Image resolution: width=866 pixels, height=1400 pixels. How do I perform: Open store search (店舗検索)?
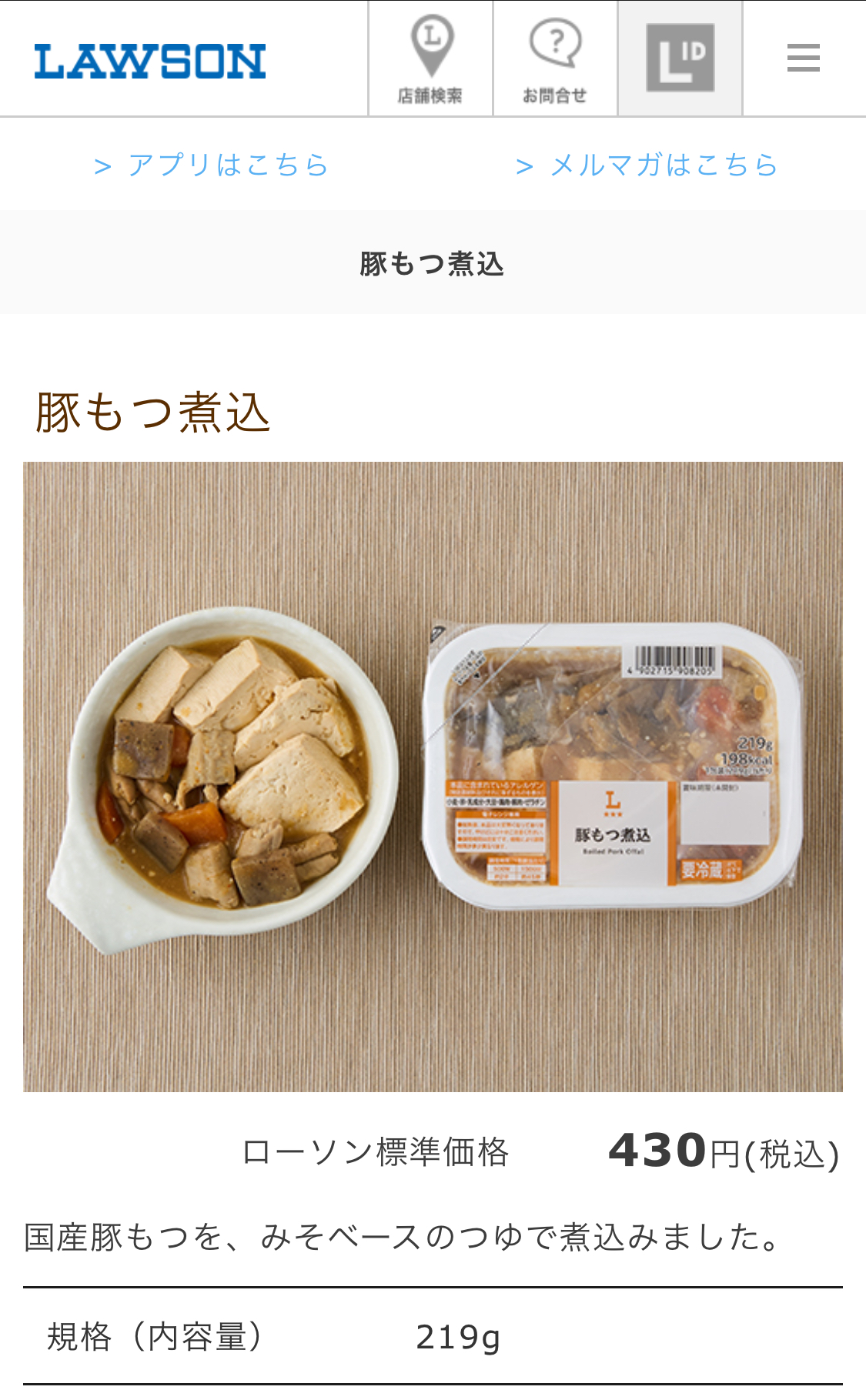(430, 59)
